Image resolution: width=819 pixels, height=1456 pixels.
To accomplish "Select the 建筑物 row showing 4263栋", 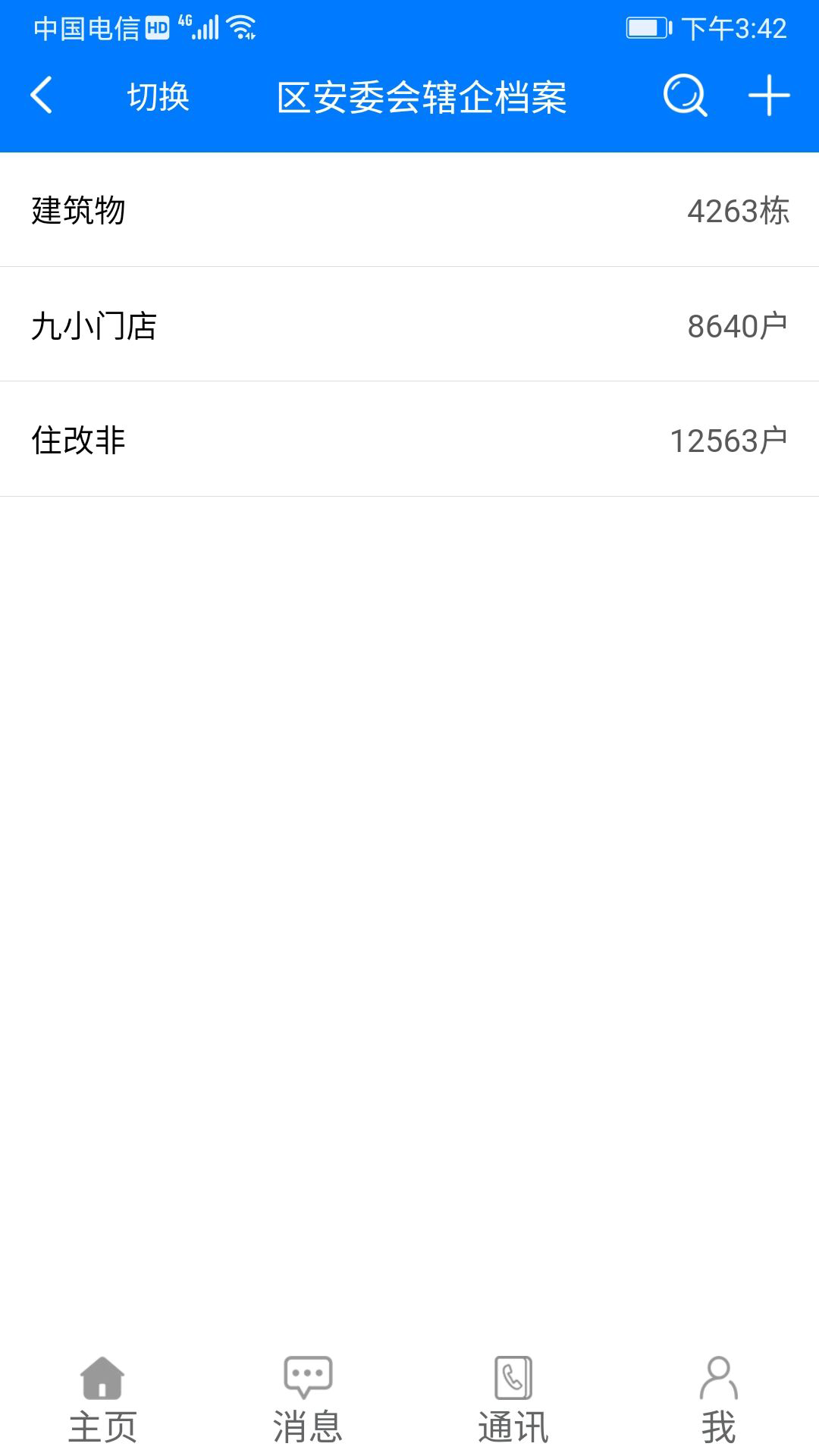I will [x=409, y=211].
